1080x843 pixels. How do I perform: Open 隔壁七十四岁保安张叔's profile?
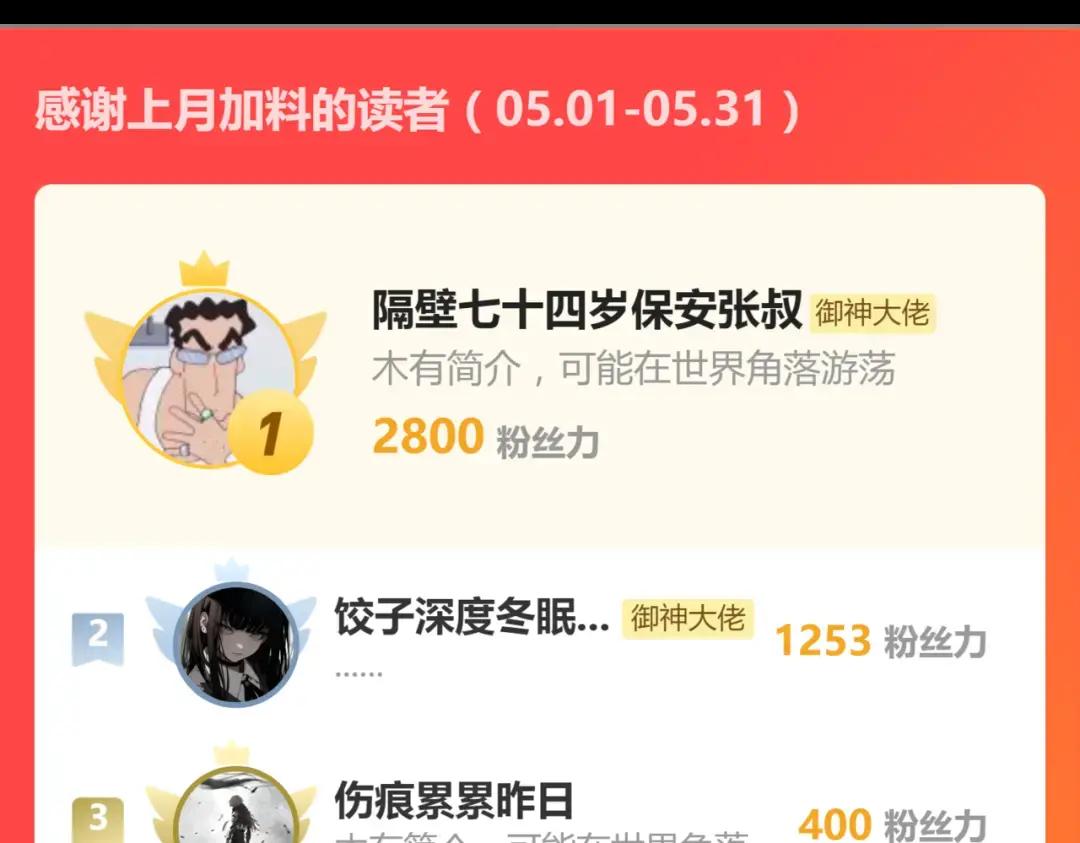coord(587,312)
